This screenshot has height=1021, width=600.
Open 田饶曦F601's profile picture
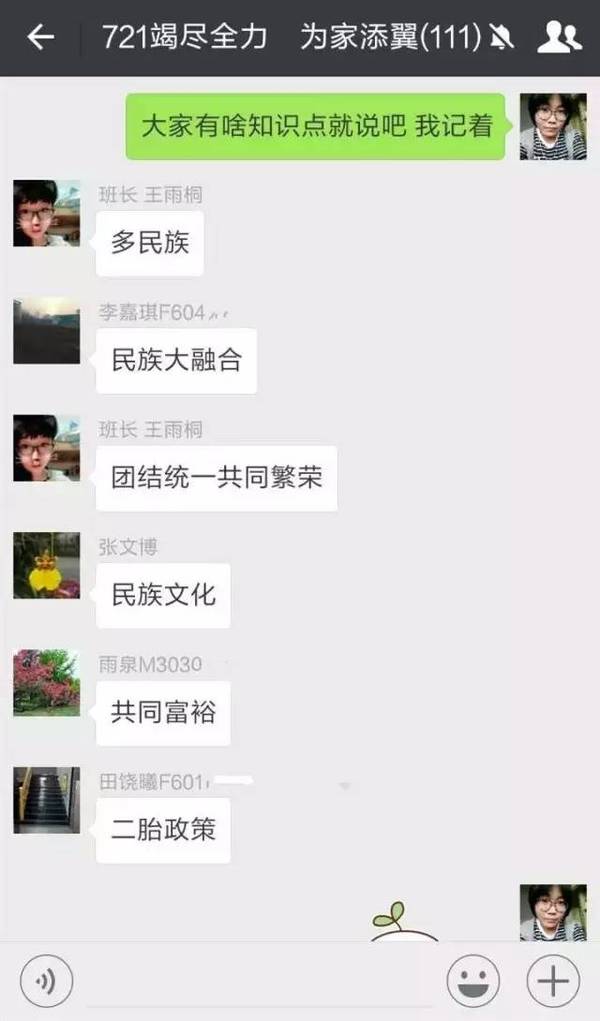coord(47,800)
